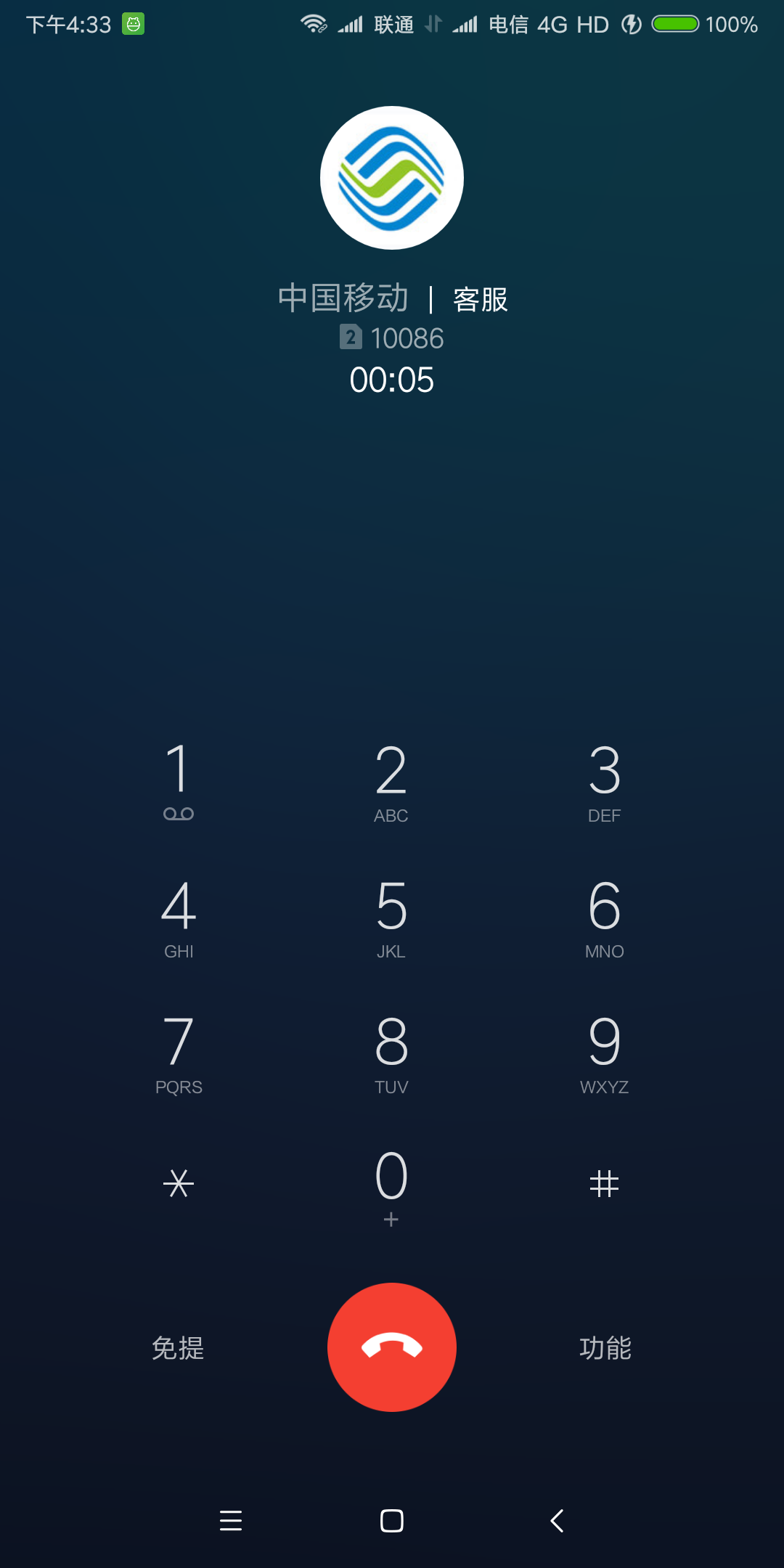Tap the 4 GHI key
The width and height of the screenshot is (784, 1568).
(x=179, y=916)
